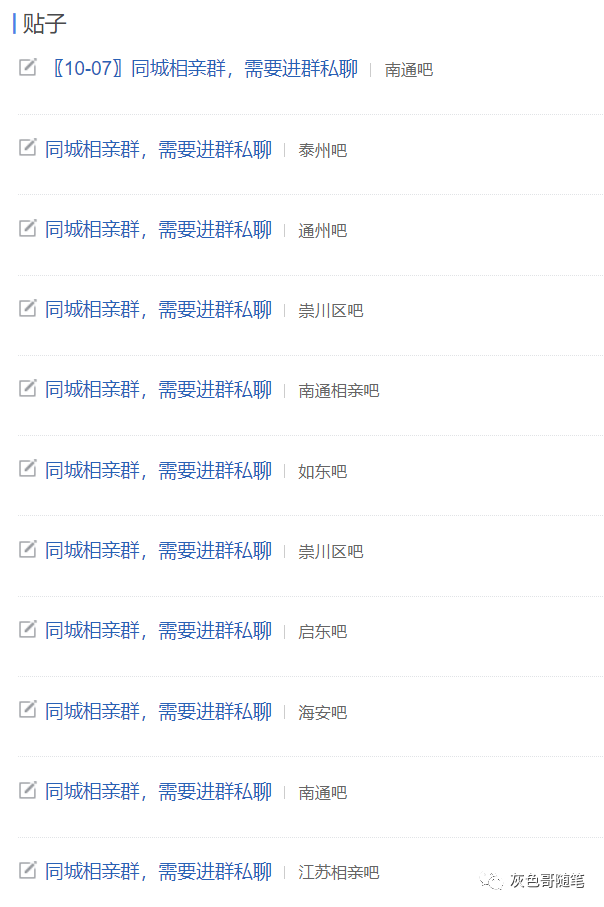Go to the 江苏相亲吧 forum
The height and width of the screenshot is (907, 604).
[338, 873]
